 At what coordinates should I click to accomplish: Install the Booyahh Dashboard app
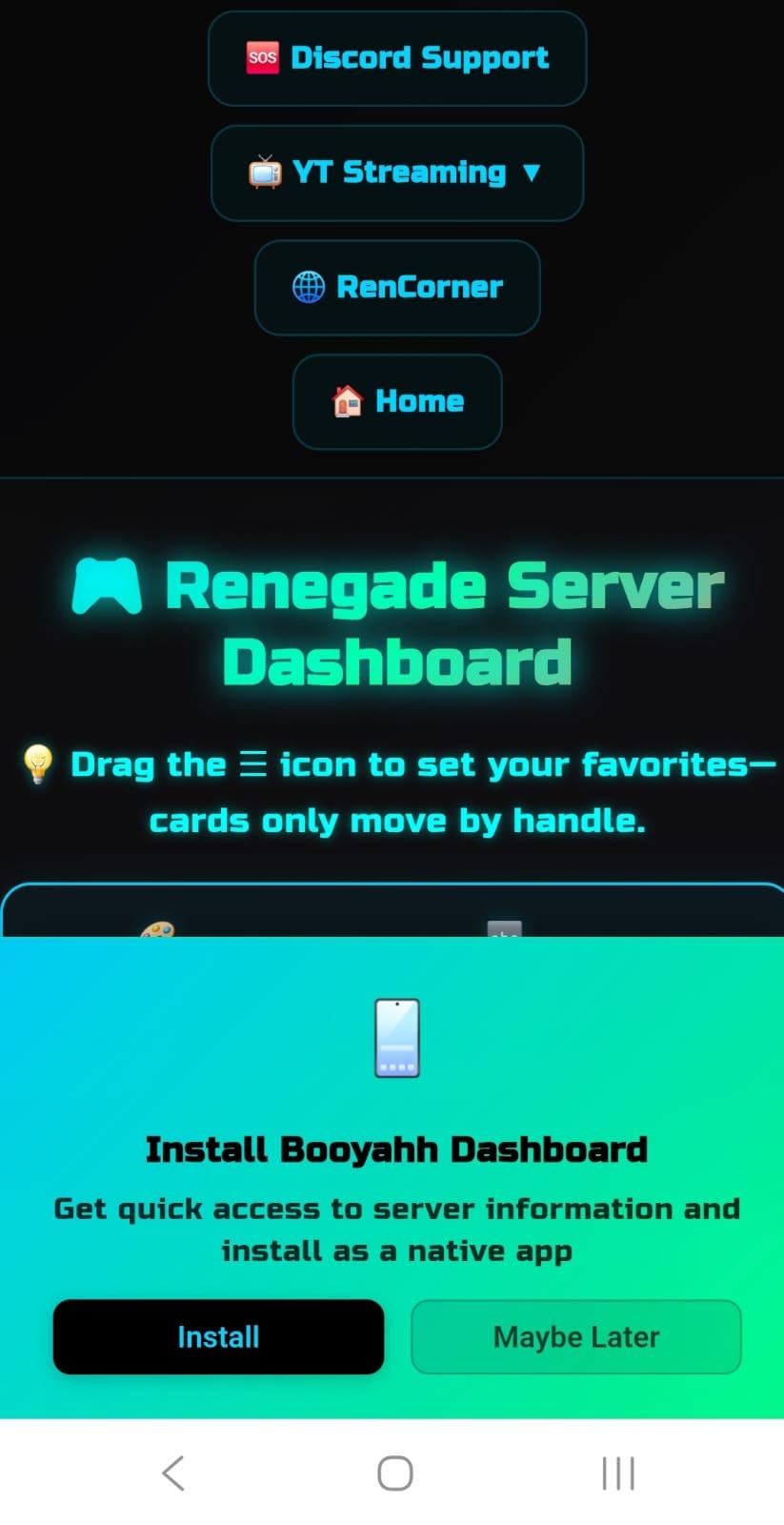point(218,1336)
